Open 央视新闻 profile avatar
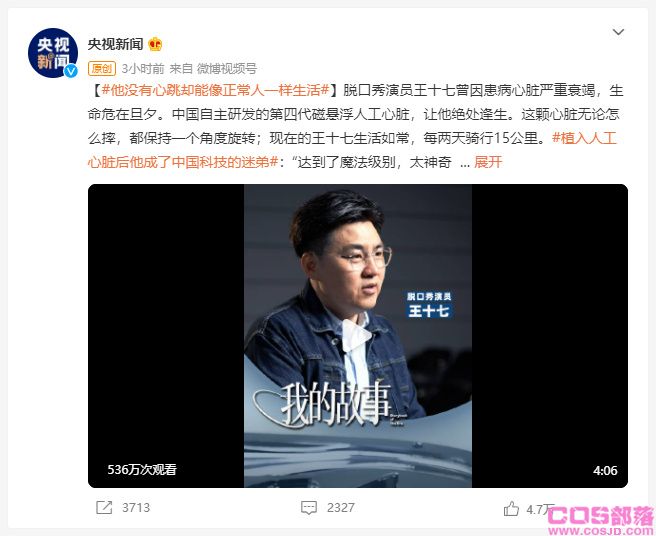Image resolution: width=656 pixels, height=536 pixels. 53,54
